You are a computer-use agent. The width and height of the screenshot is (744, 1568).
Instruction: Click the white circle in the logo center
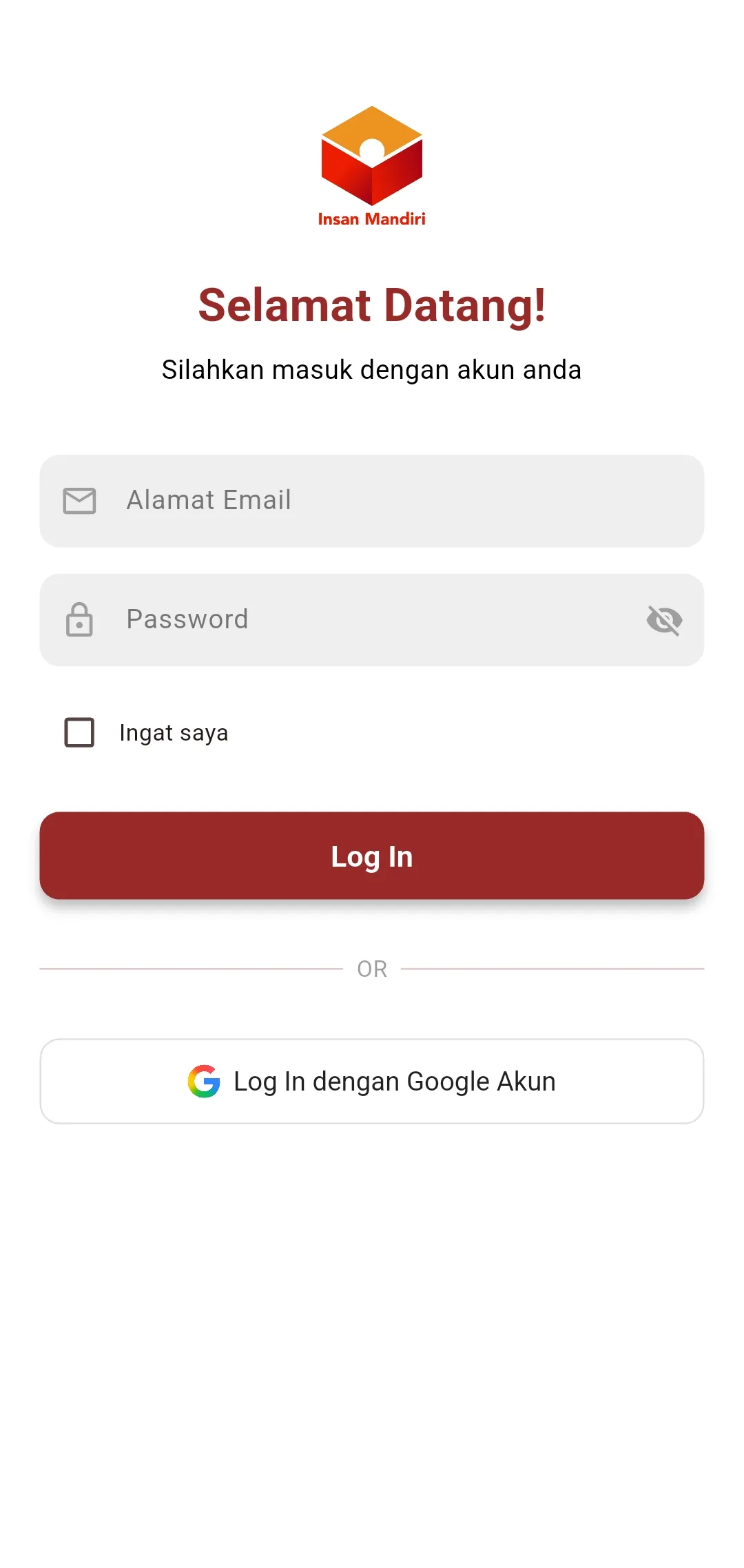(371, 153)
